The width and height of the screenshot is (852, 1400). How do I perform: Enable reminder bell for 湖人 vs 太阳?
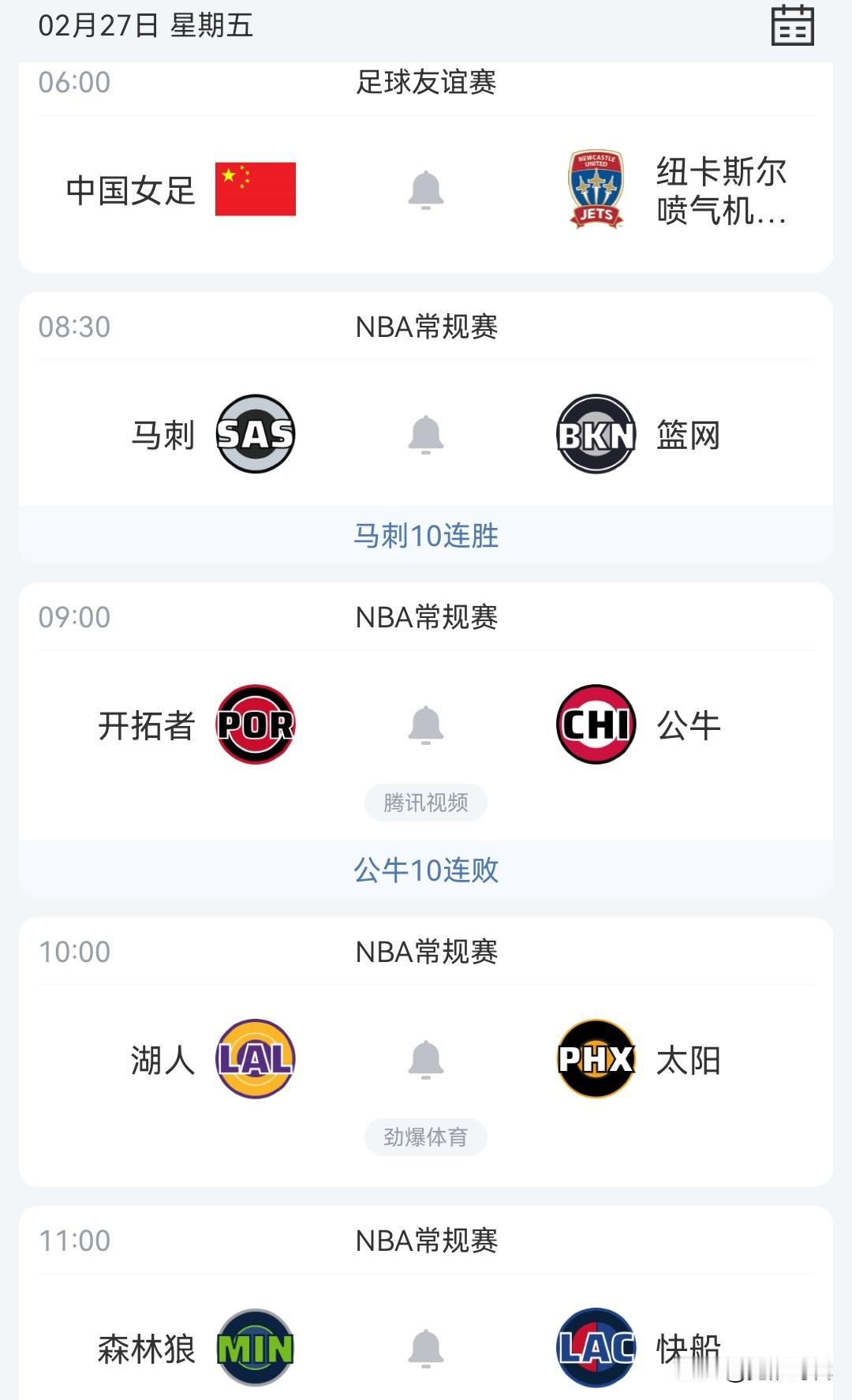[x=426, y=1061]
